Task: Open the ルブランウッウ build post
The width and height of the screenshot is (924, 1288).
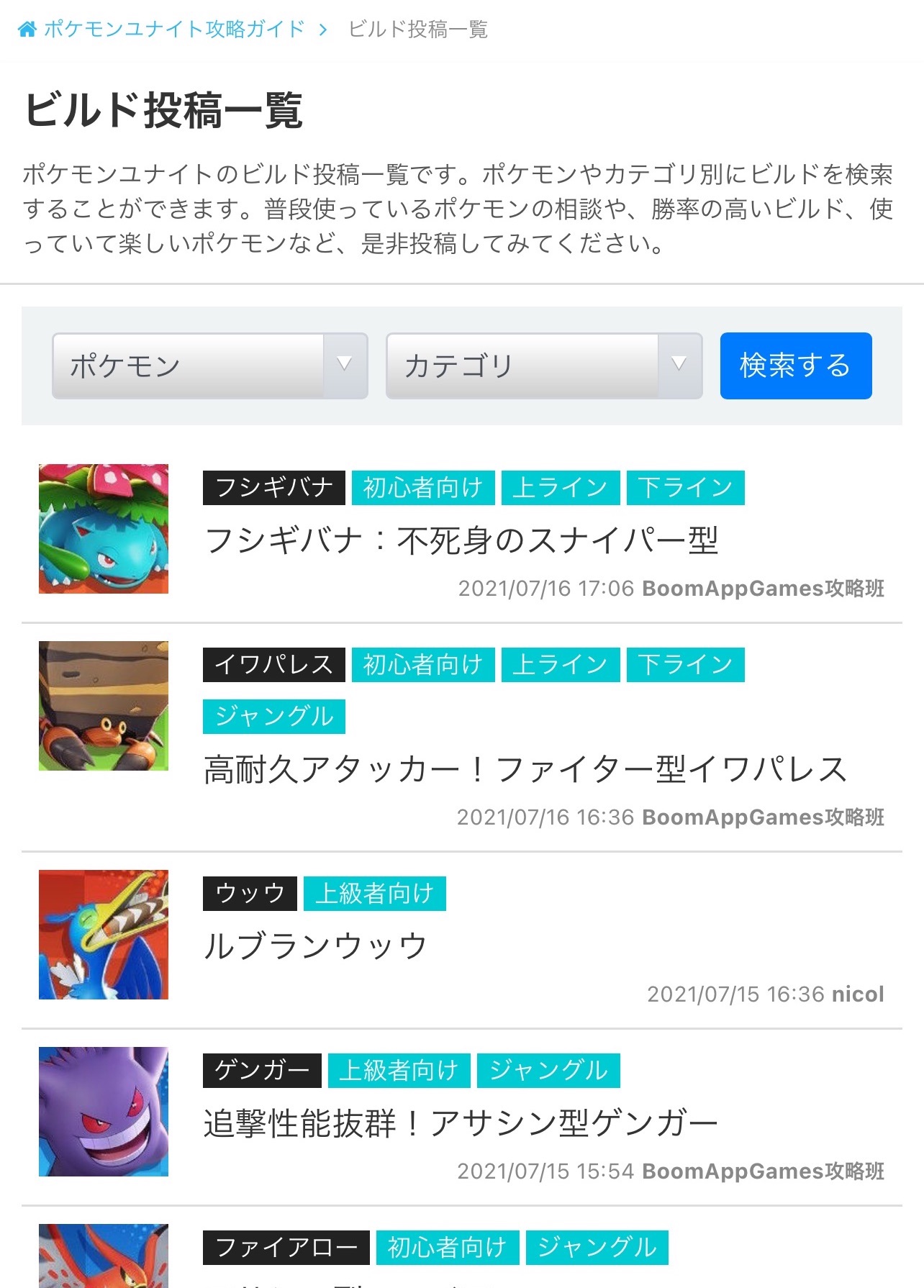Action: pyautogui.click(x=315, y=945)
